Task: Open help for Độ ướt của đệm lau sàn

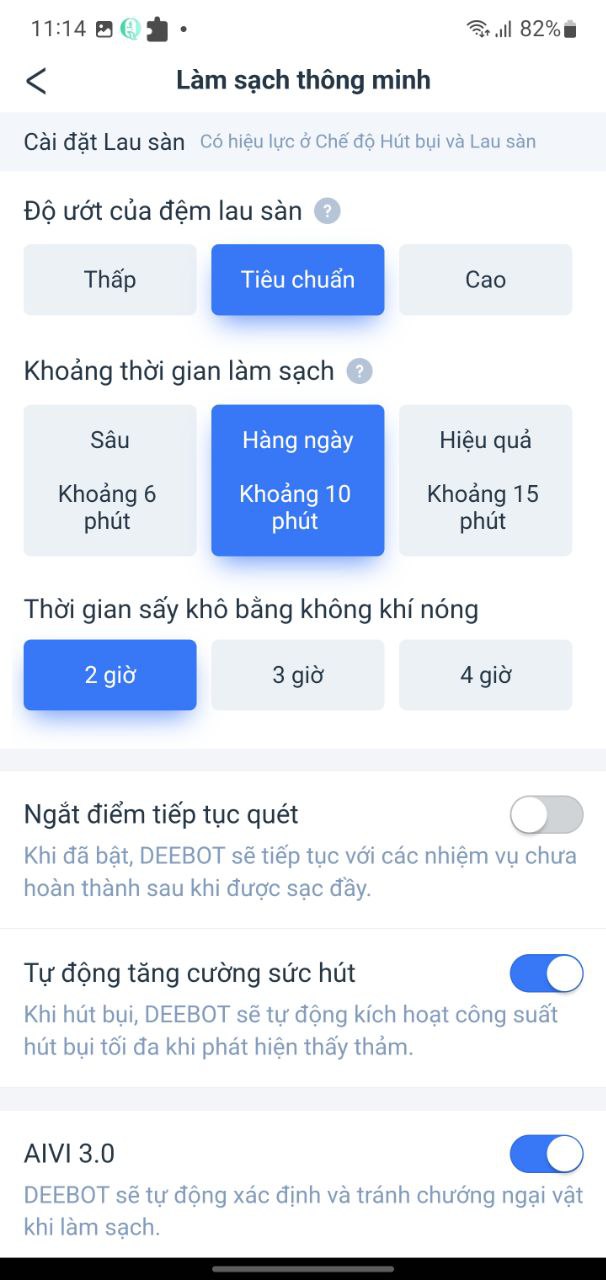Action: point(327,211)
